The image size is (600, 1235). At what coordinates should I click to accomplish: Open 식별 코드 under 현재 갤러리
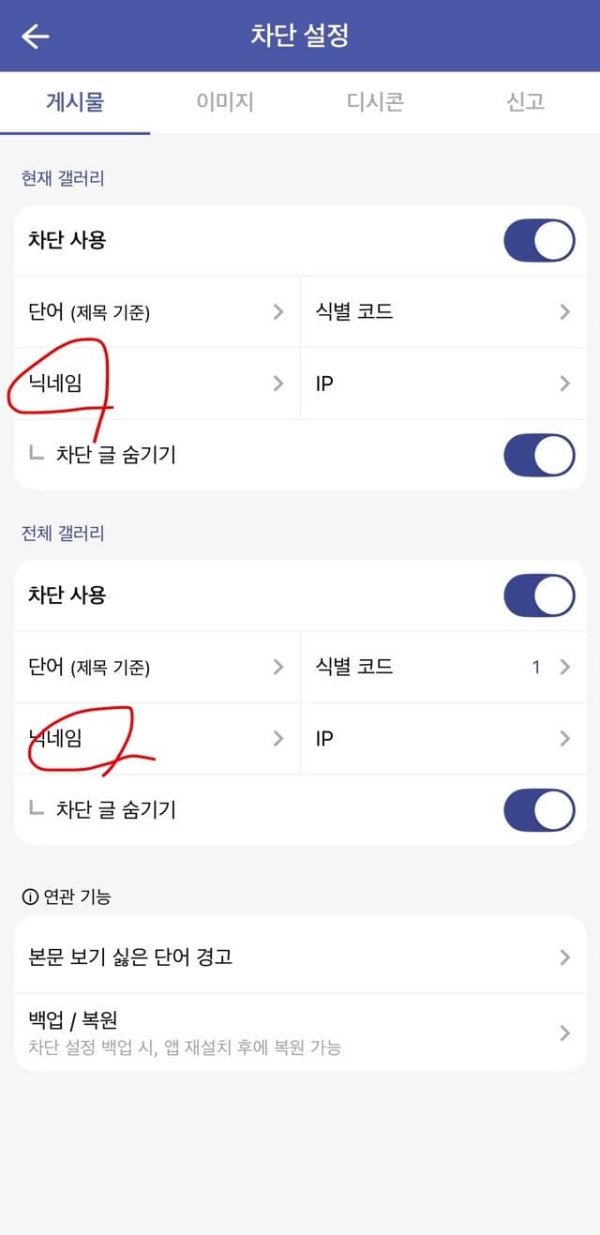point(443,312)
